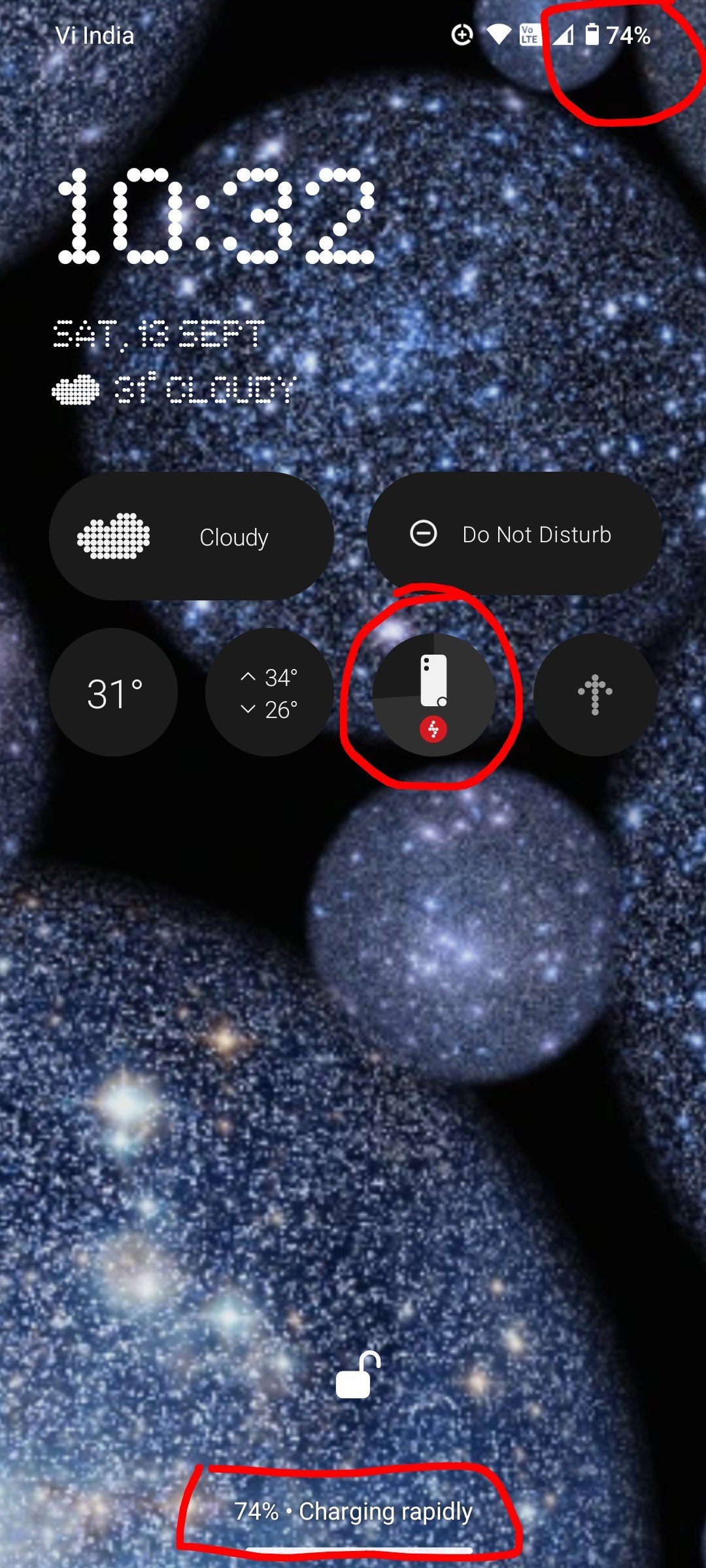The width and height of the screenshot is (706, 1568).
Task: Open the 31° temperature widget
Action: pos(114,693)
